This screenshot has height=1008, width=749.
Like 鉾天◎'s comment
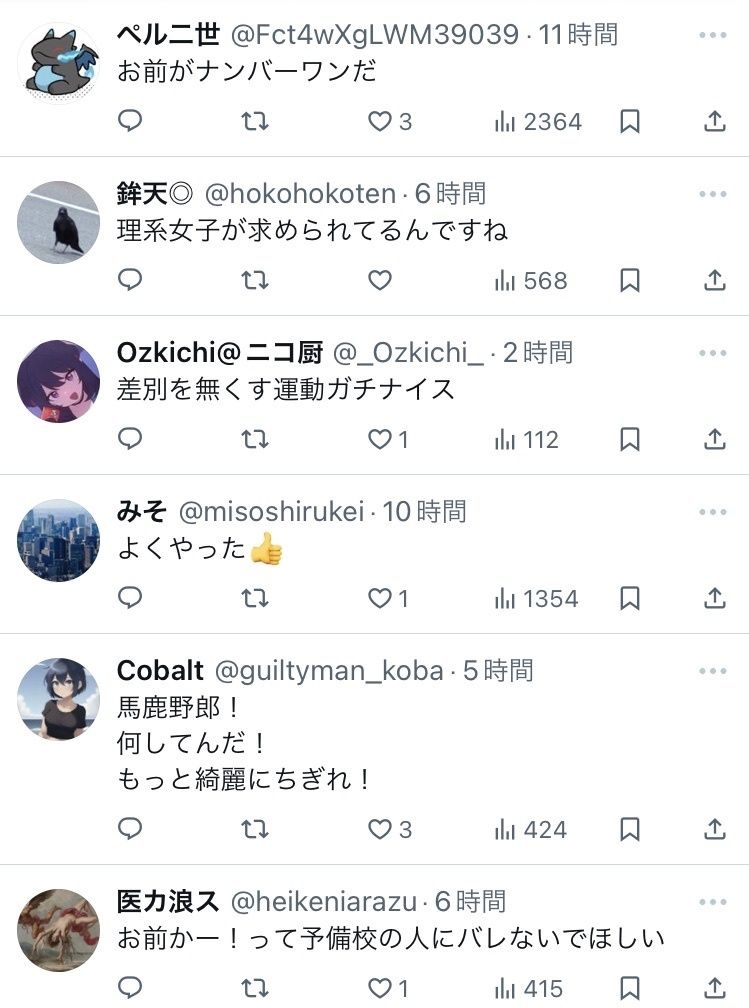[380, 281]
